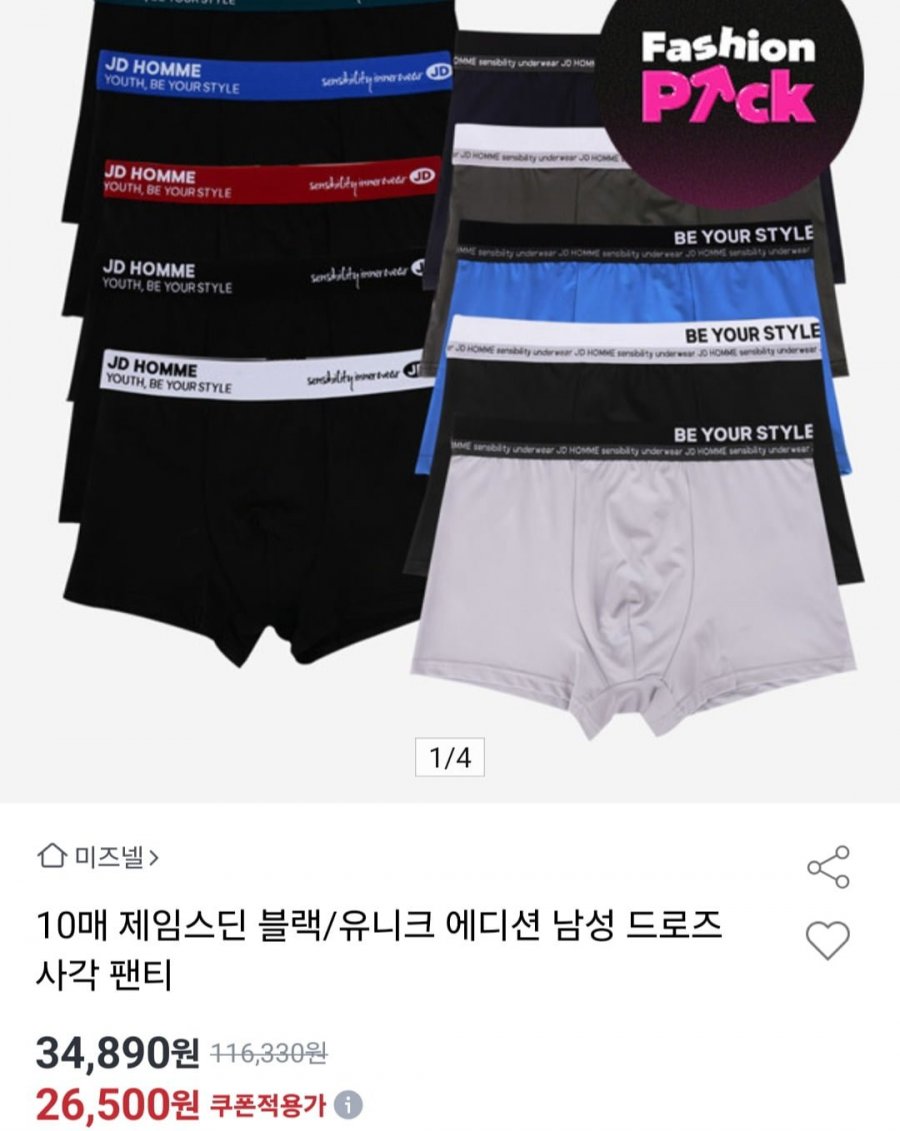Open the info icon next to 쿠폰적용가

point(348,1106)
